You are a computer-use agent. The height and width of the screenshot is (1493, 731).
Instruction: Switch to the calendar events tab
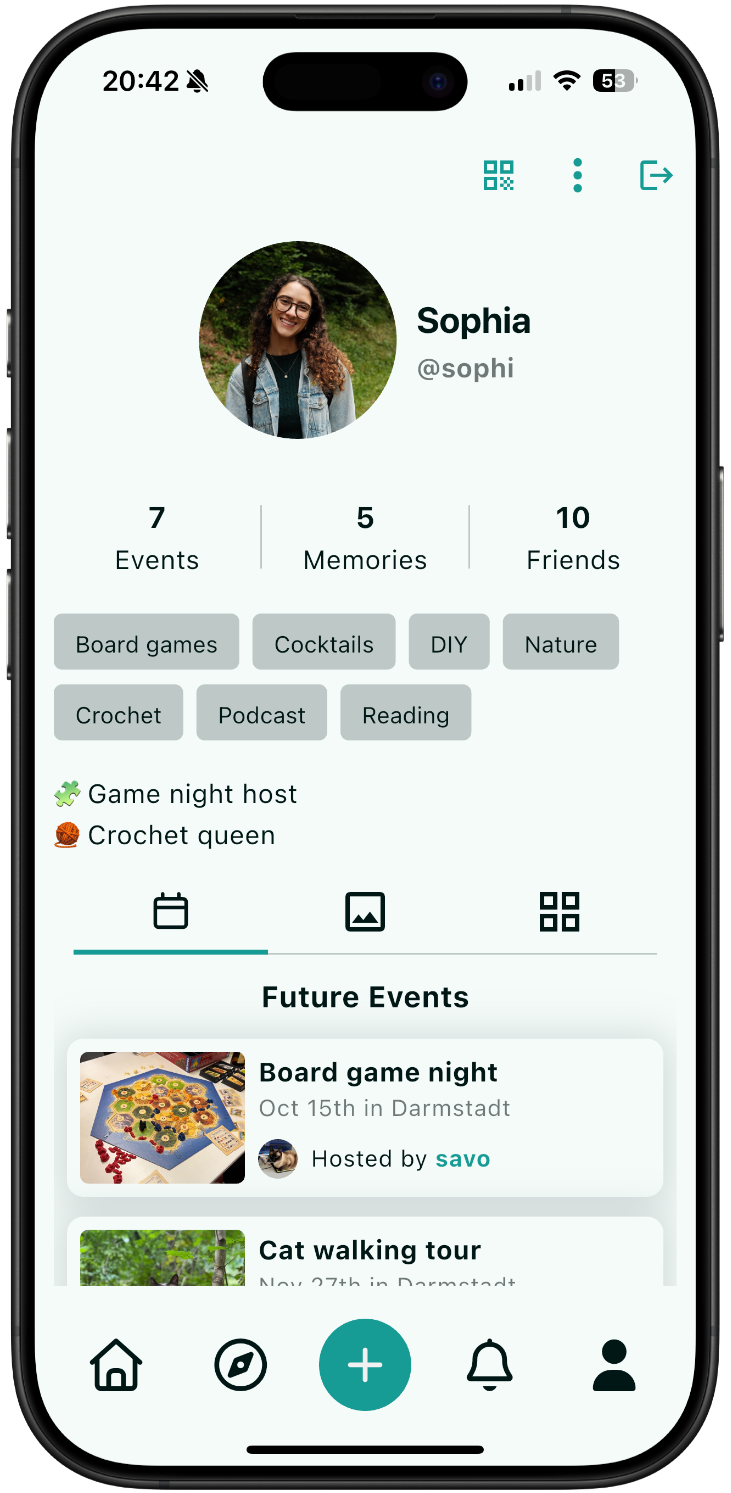click(x=171, y=912)
